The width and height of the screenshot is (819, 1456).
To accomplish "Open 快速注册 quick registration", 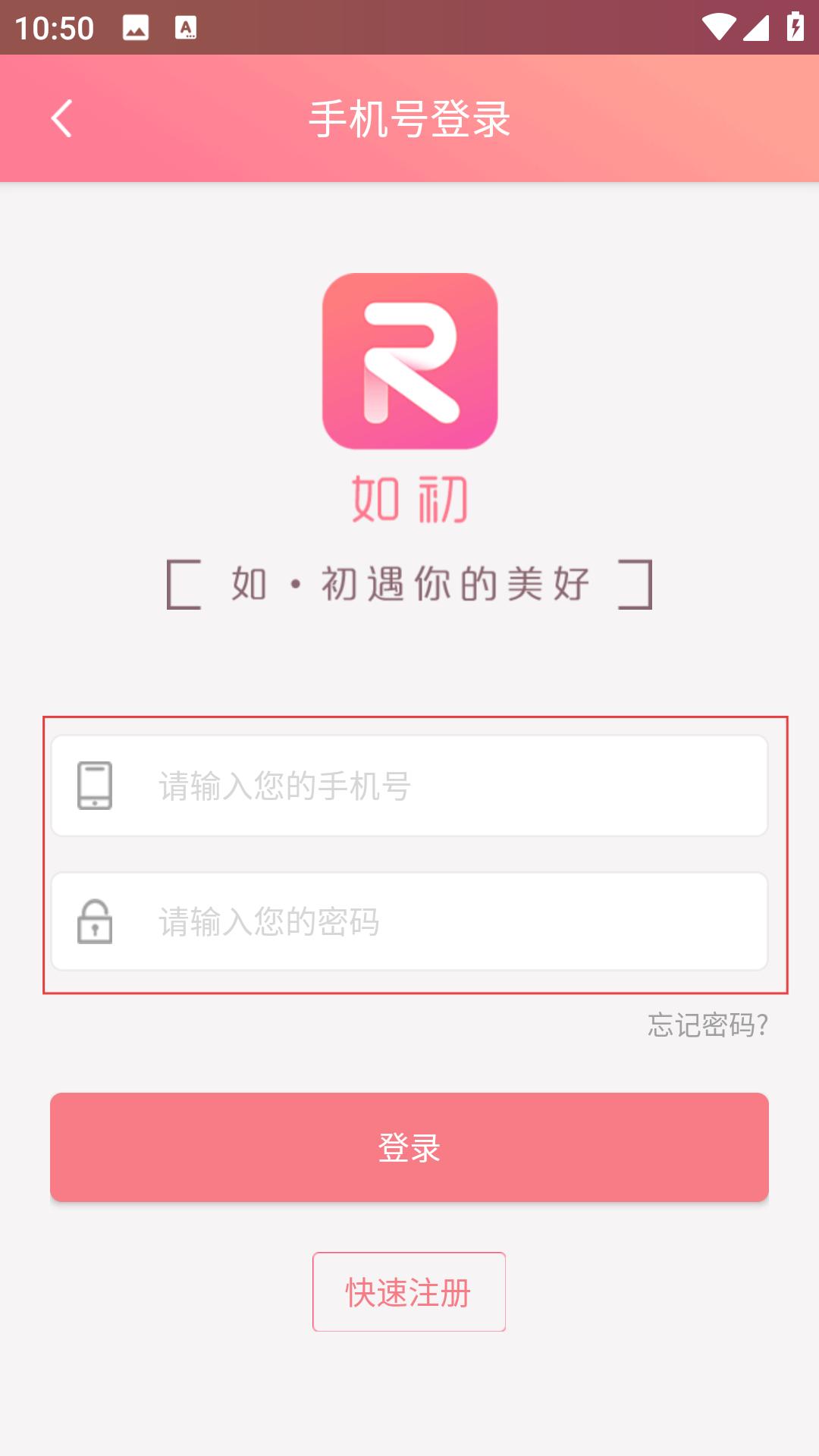I will click(409, 1292).
